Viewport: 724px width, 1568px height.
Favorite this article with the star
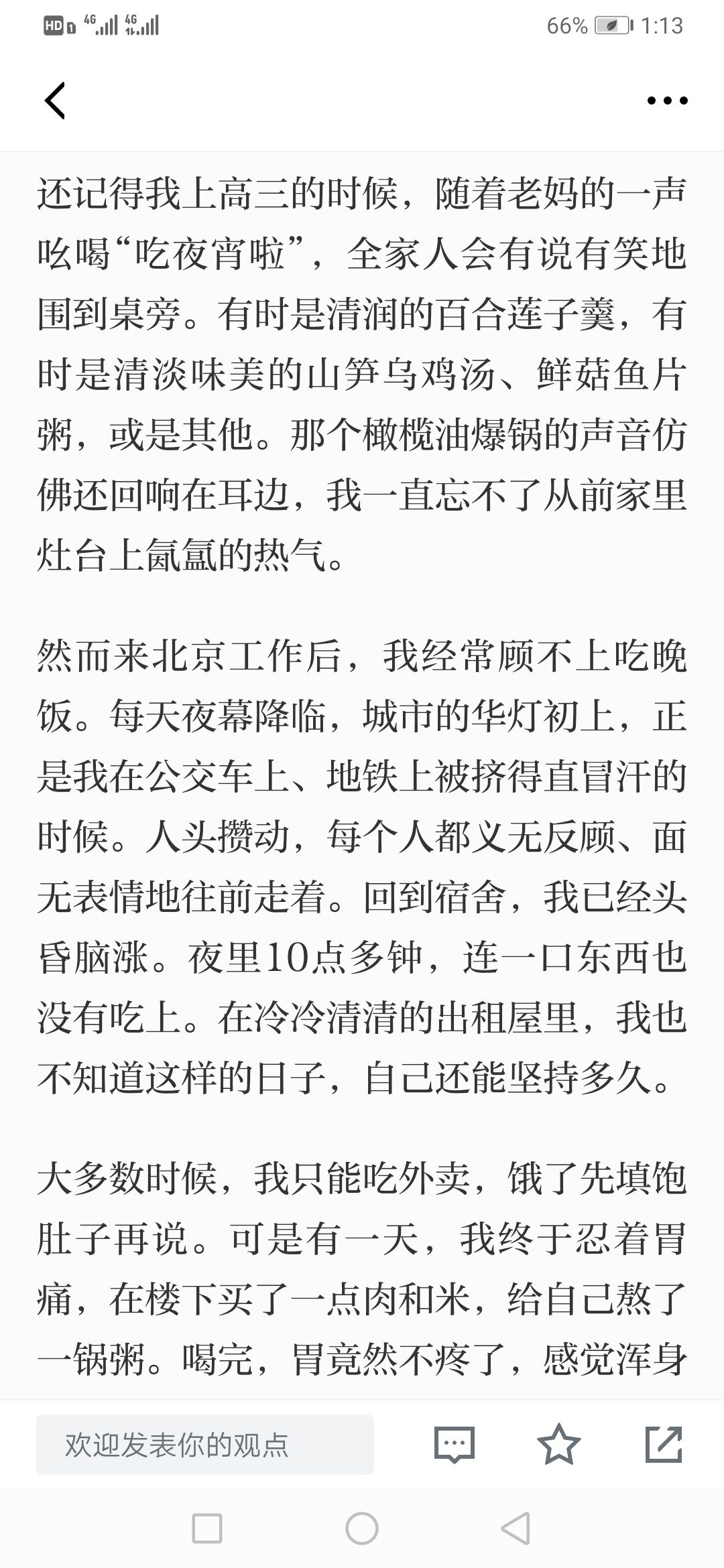559,1444
